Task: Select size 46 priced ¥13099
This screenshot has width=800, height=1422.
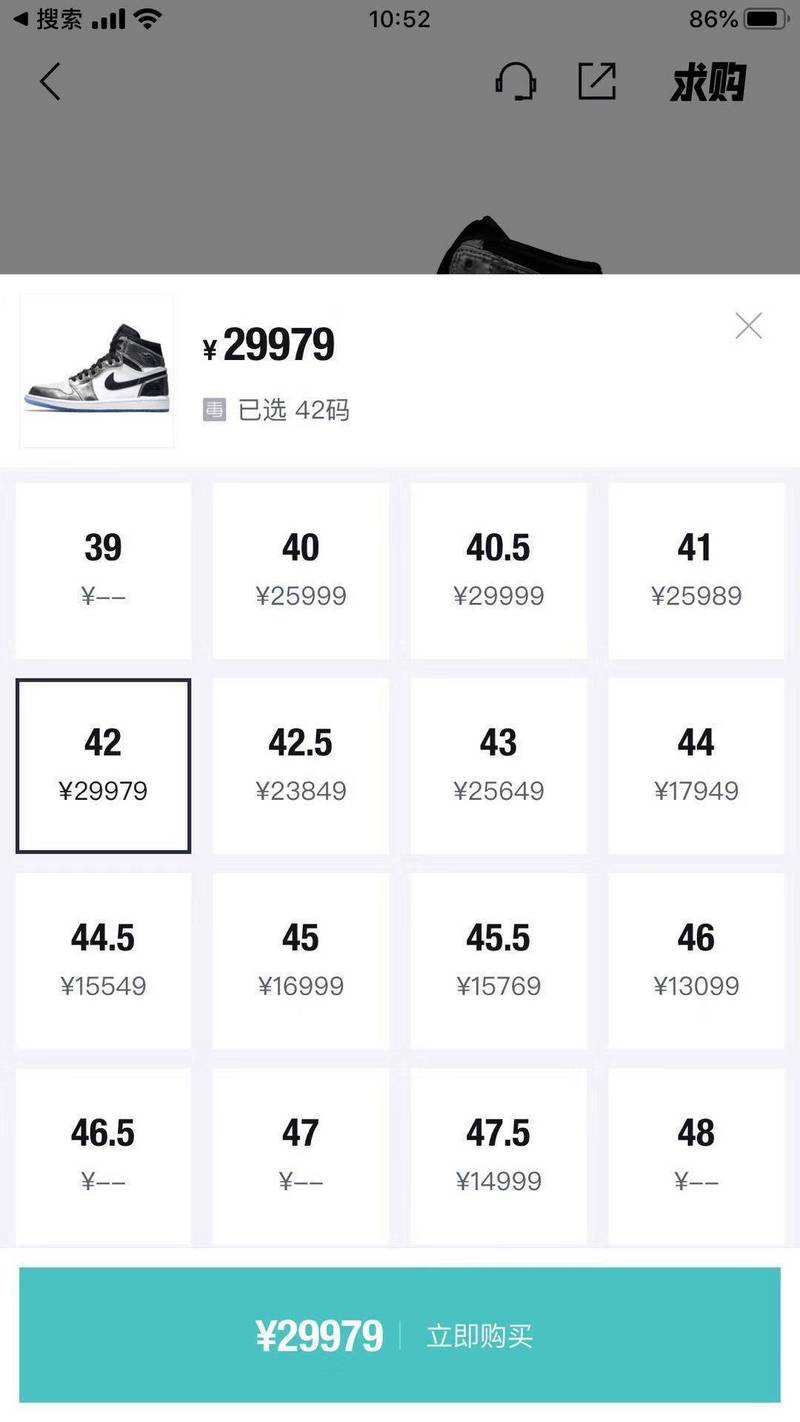Action: [696, 961]
